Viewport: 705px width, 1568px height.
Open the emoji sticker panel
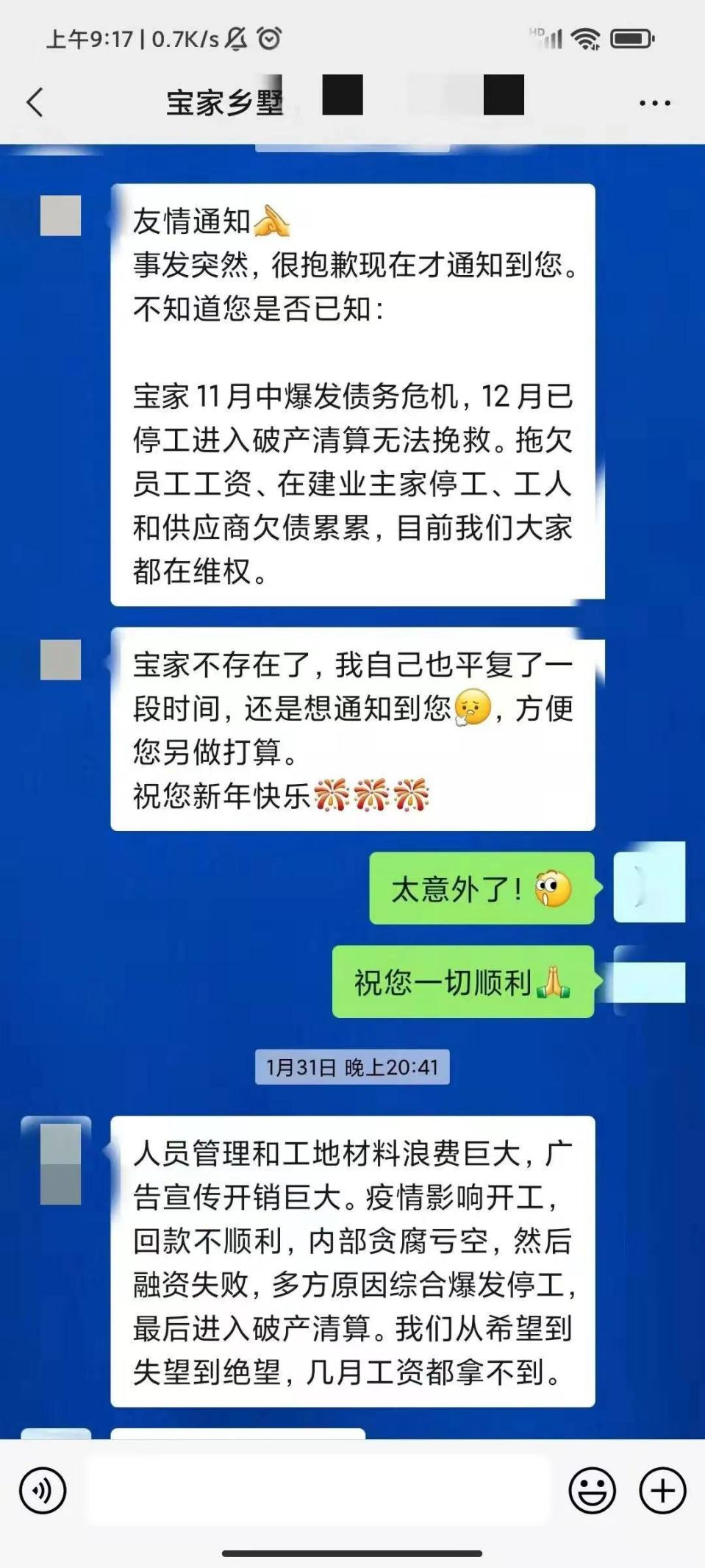[592, 1491]
